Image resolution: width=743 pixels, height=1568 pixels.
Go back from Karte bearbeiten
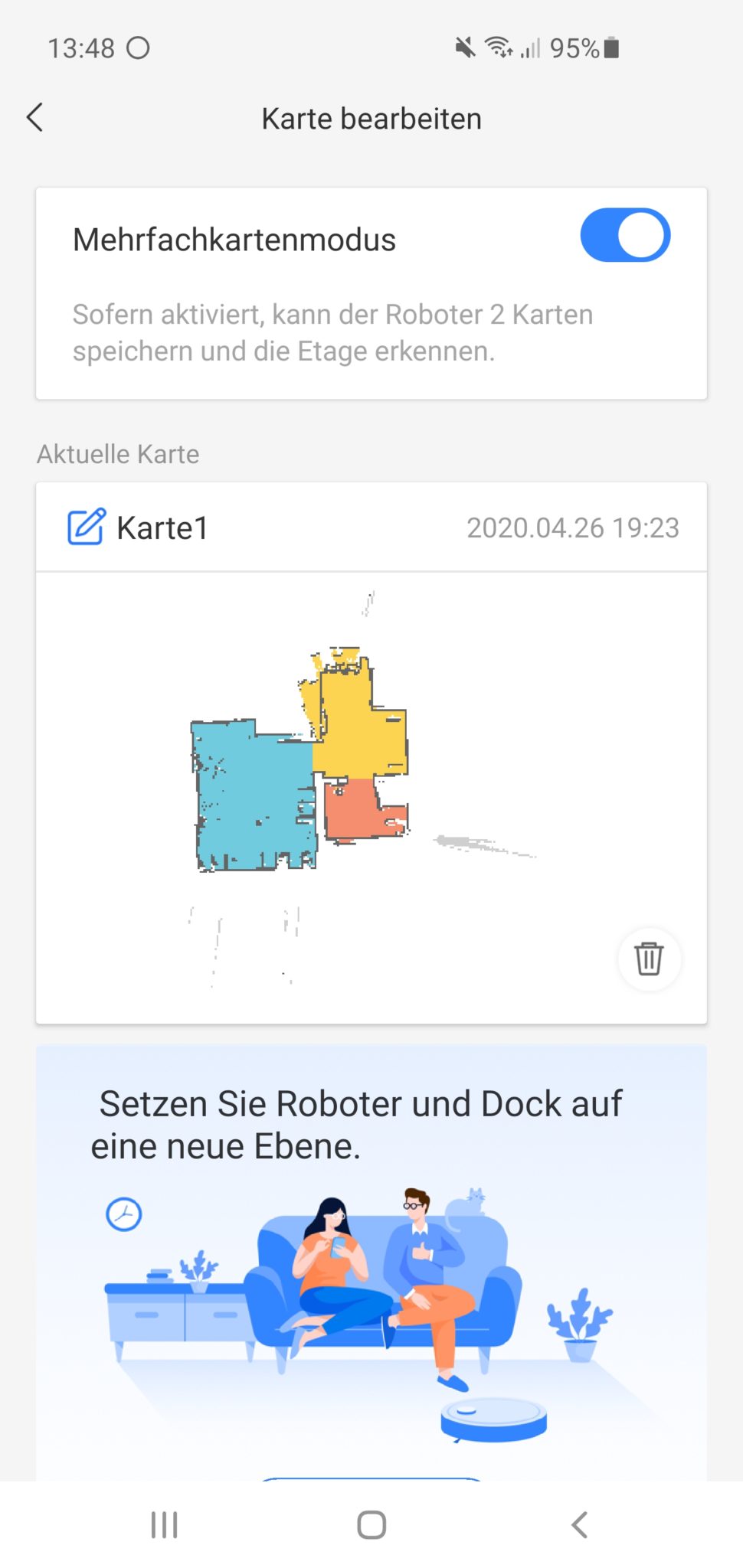35,118
